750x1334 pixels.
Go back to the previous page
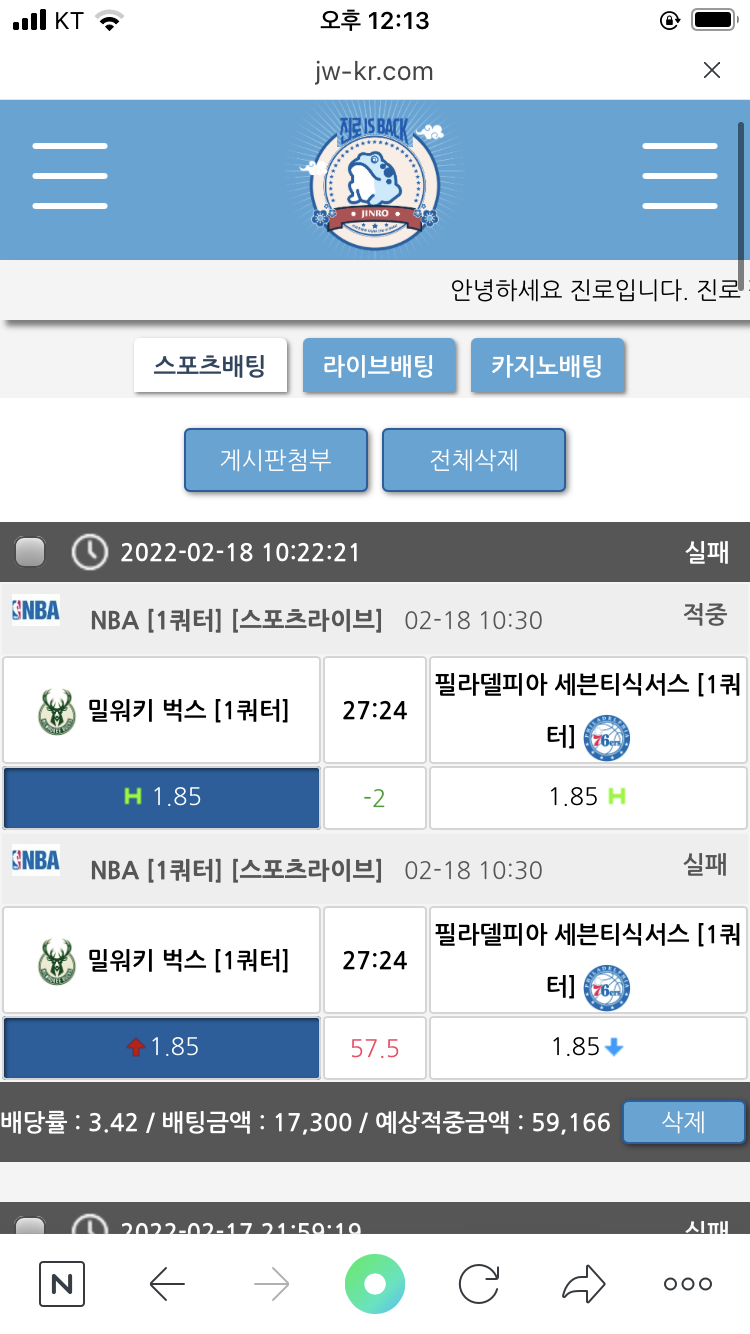167,1284
